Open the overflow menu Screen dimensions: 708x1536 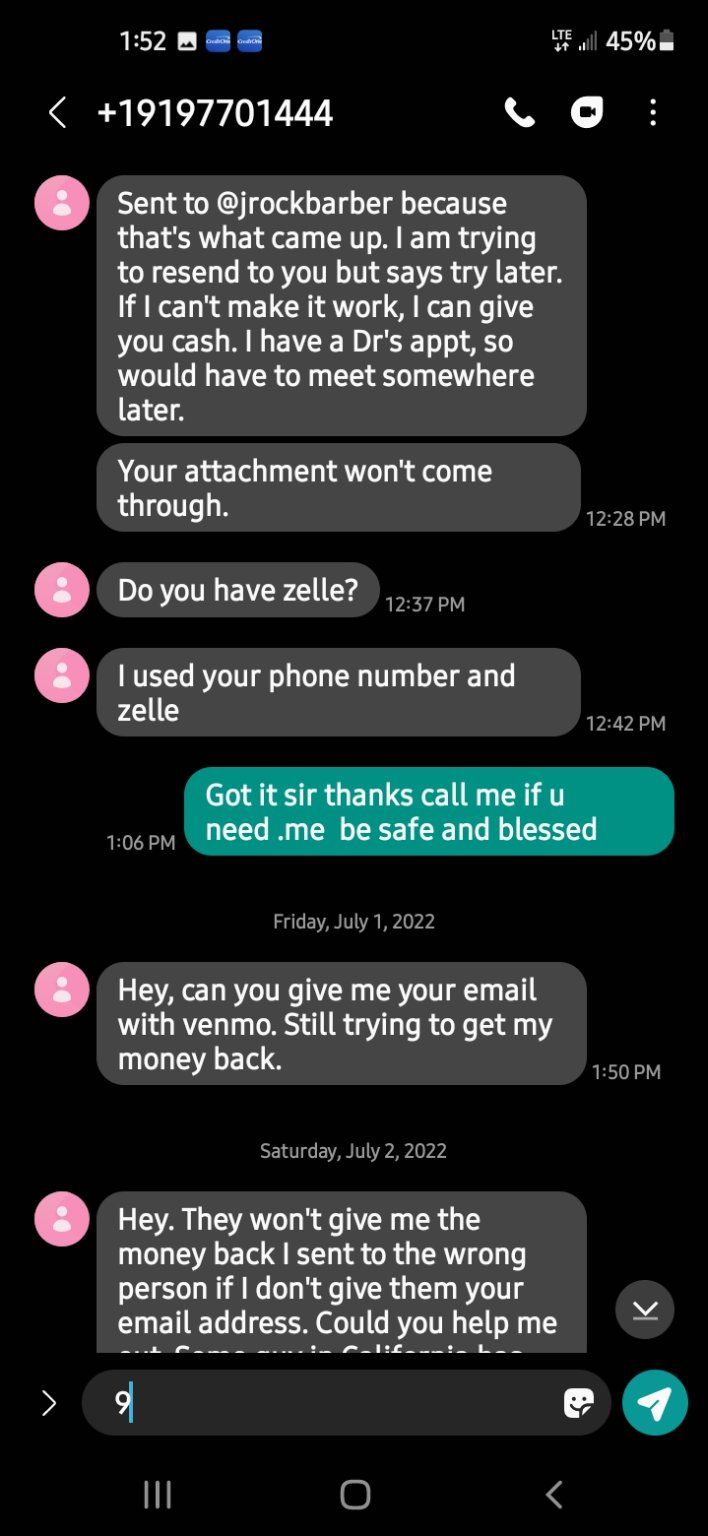point(653,113)
